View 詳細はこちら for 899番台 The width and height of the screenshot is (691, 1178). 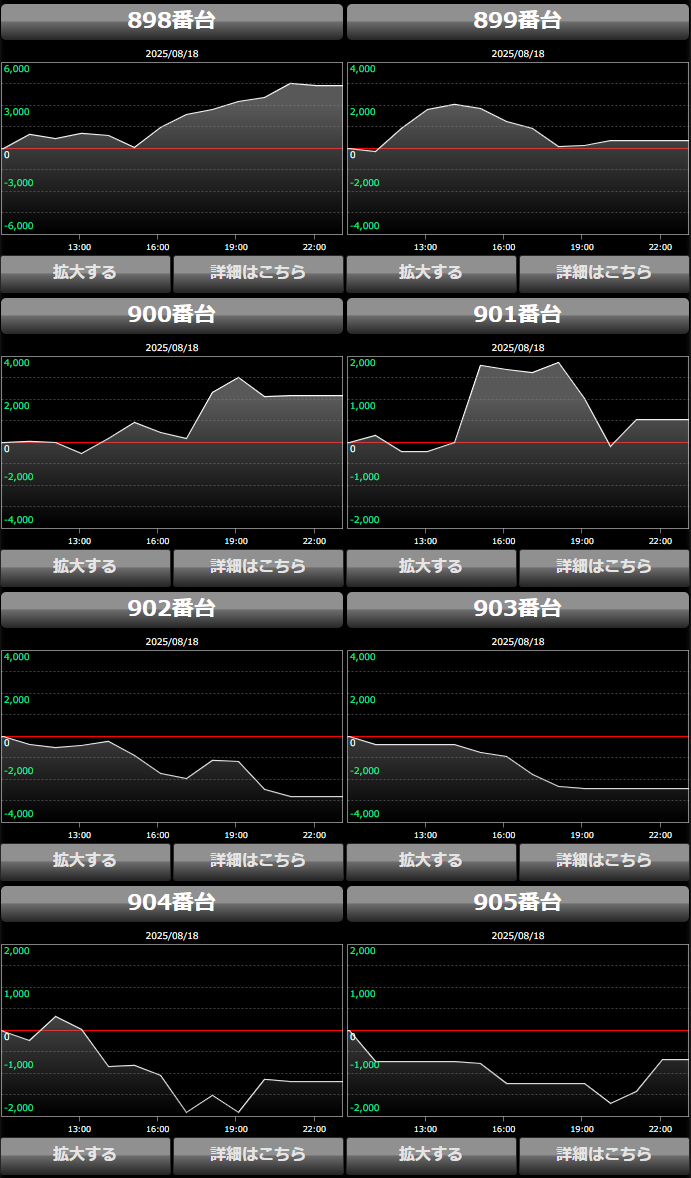pos(604,273)
